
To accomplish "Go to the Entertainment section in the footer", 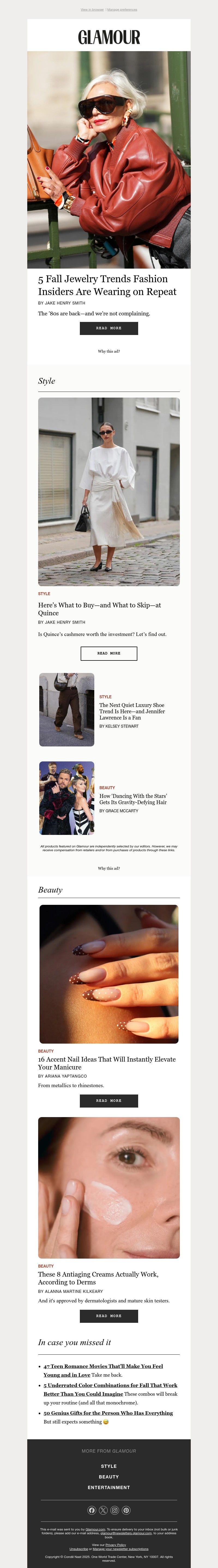I will (x=108, y=1487).
